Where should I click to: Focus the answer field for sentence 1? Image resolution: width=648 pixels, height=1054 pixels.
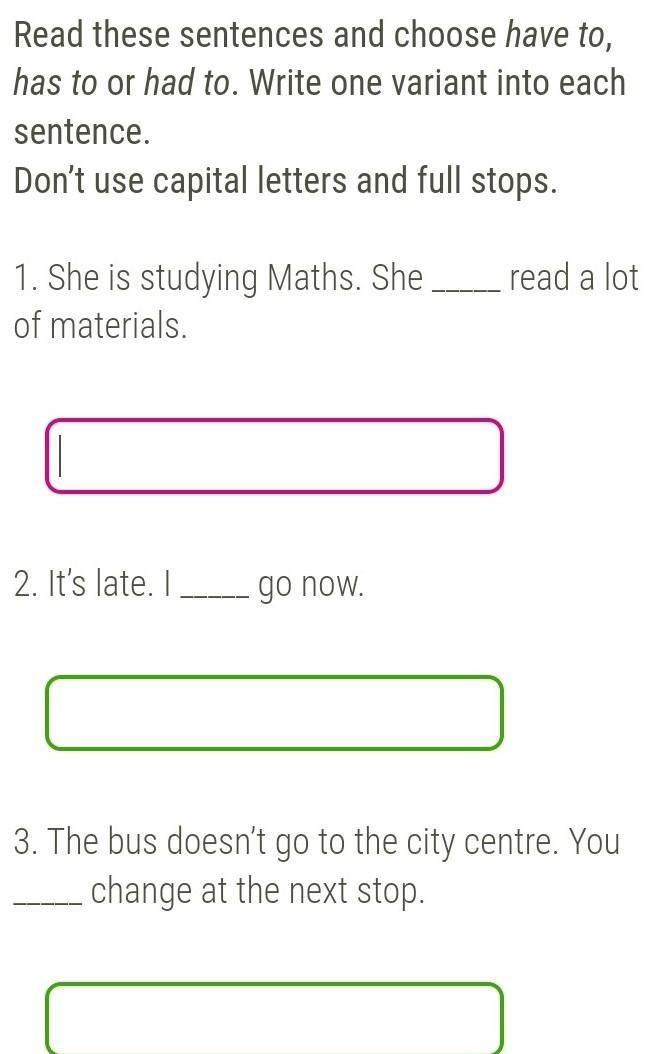pyautogui.click(x=274, y=456)
